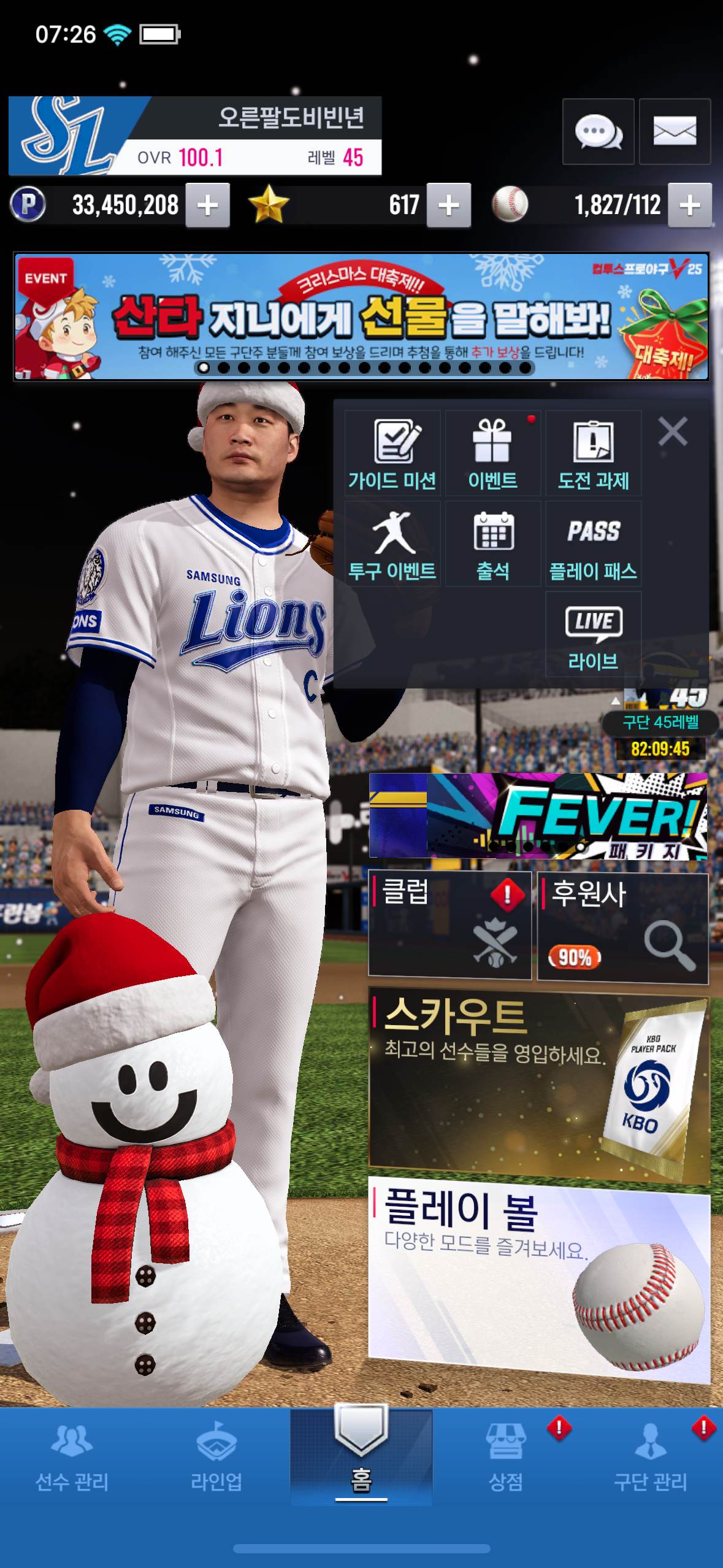Screen dimensions: 723x1568
Task: Open the mailbox envelope icon
Action: click(x=675, y=131)
